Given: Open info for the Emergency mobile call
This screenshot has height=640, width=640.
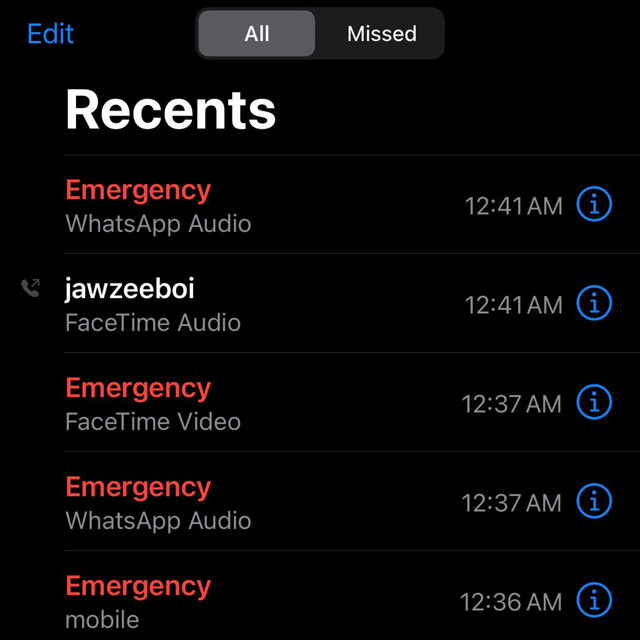Looking at the screenshot, I should click(594, 600).
